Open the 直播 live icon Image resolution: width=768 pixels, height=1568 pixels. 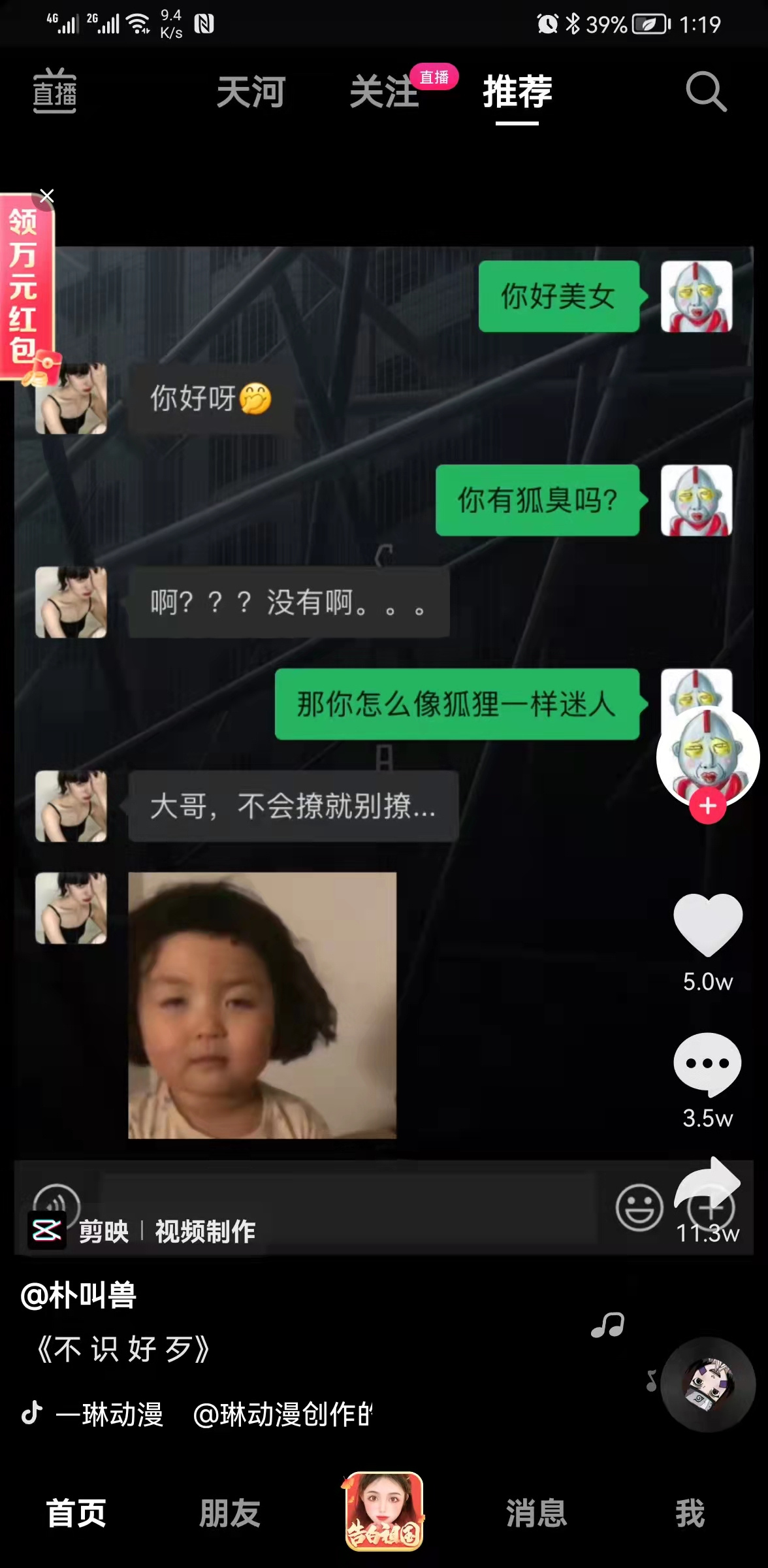pyautogui.click(x=55, y=91)
